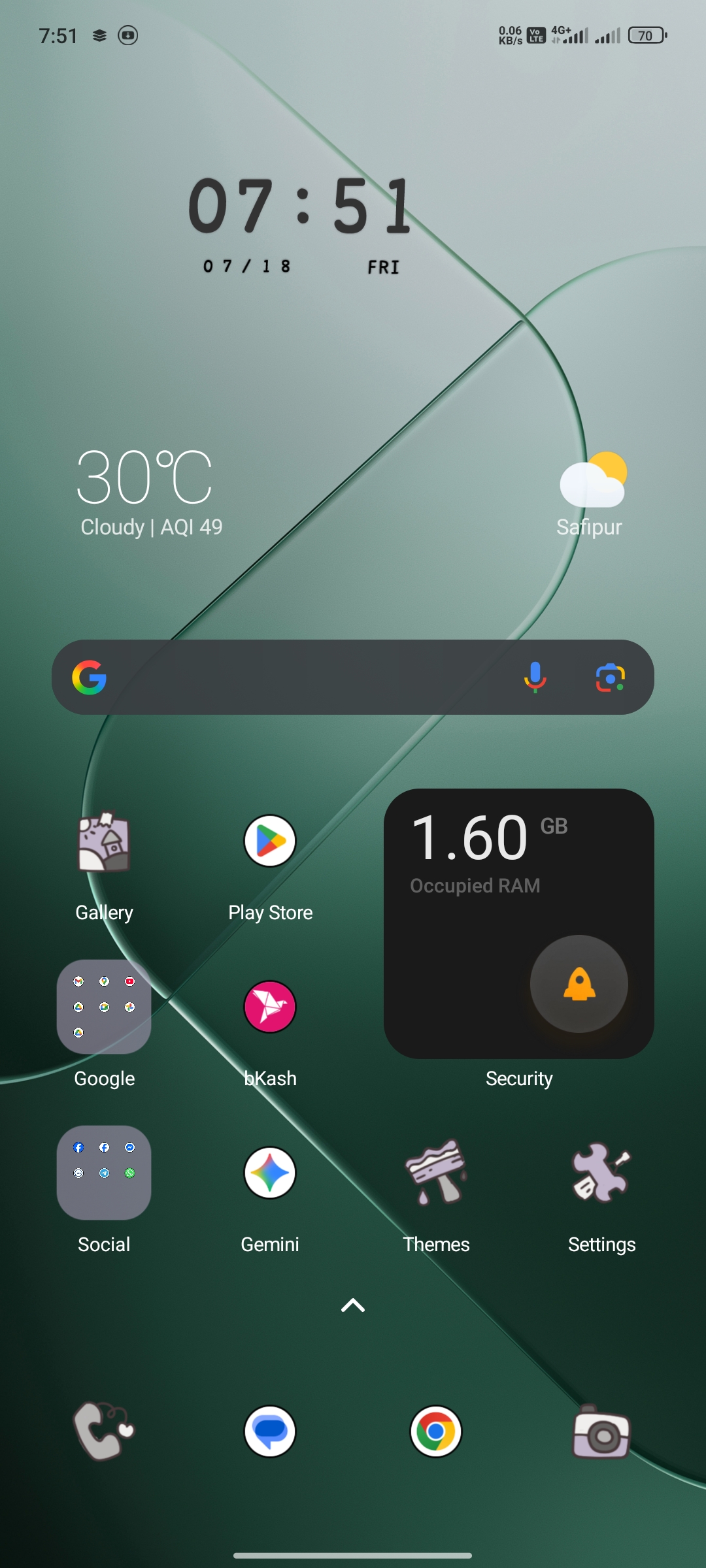Expand the app drawer with the up arrow
Screen dimensions: 706x1568
353,1305
